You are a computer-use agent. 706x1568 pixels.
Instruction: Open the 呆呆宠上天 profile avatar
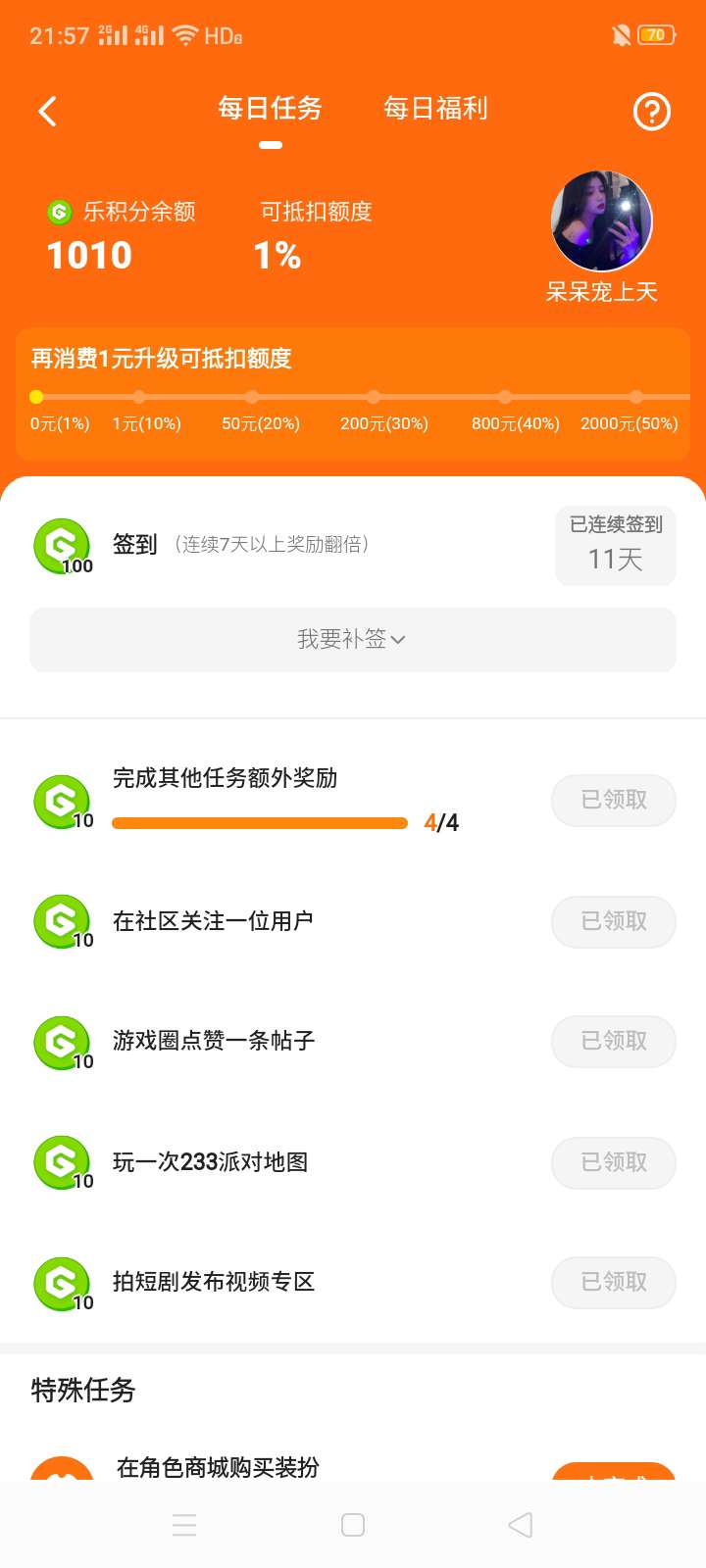click(601, 221)
